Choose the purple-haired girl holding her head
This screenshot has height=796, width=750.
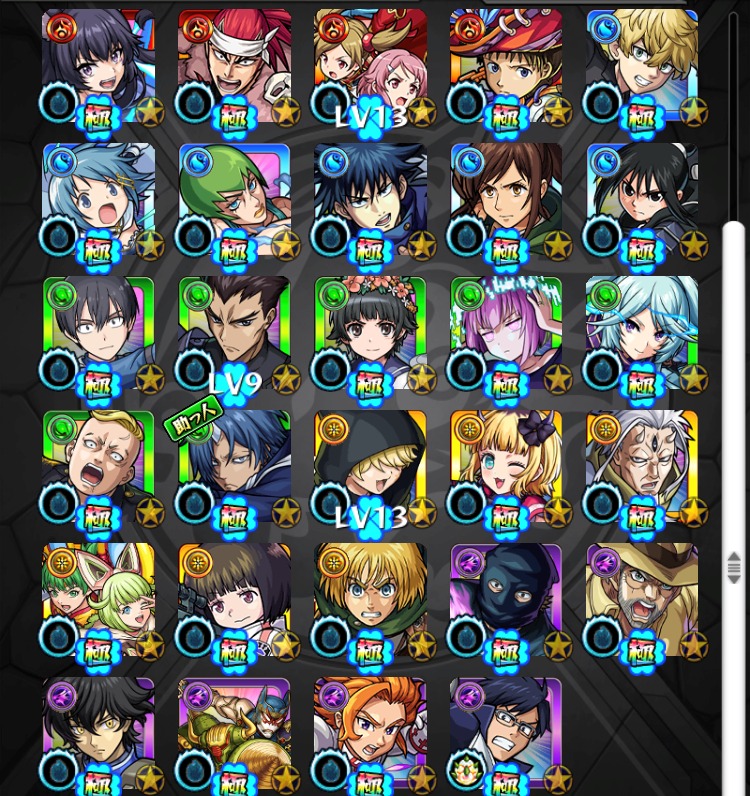(506, 332)
